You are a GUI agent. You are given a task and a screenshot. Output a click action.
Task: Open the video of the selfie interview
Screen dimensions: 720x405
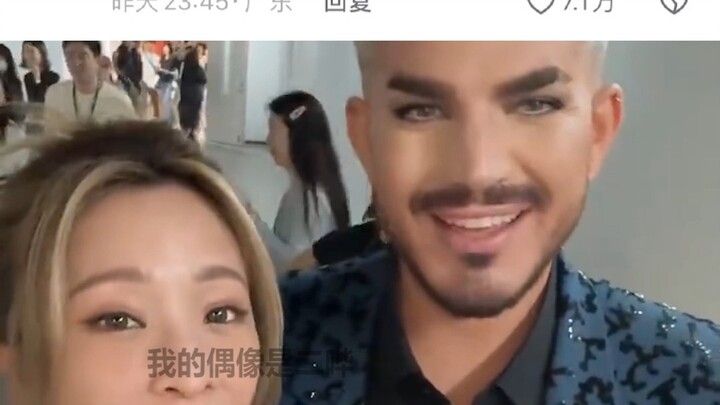[x=360, y=222]
